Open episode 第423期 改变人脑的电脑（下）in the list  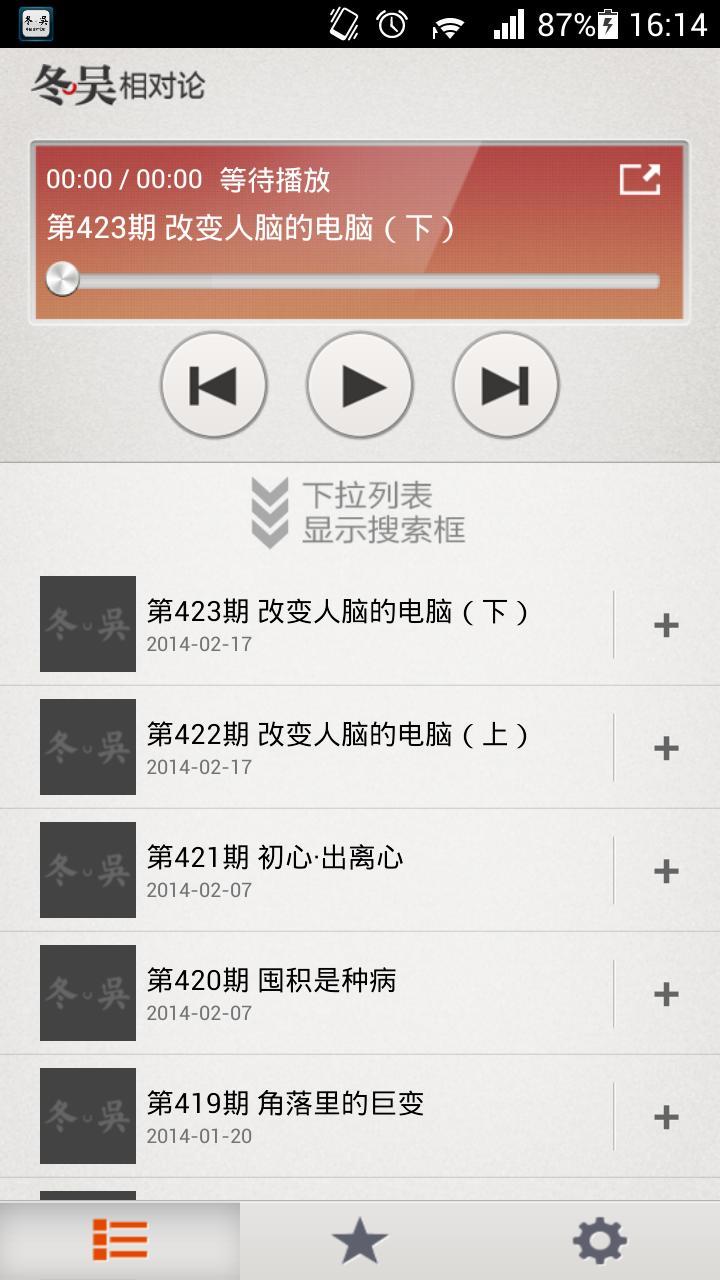338,624
